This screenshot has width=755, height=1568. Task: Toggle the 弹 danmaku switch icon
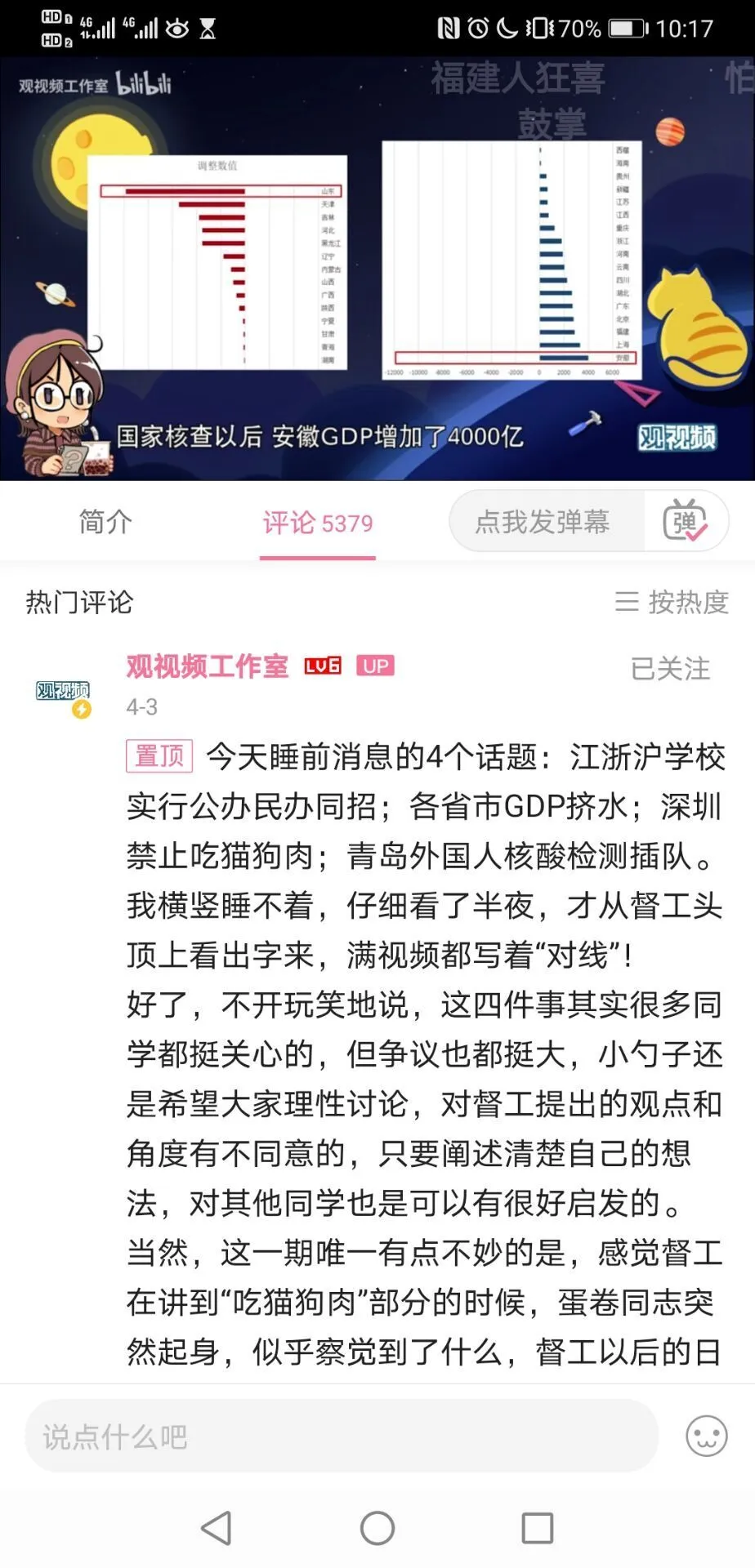[685, 521]
